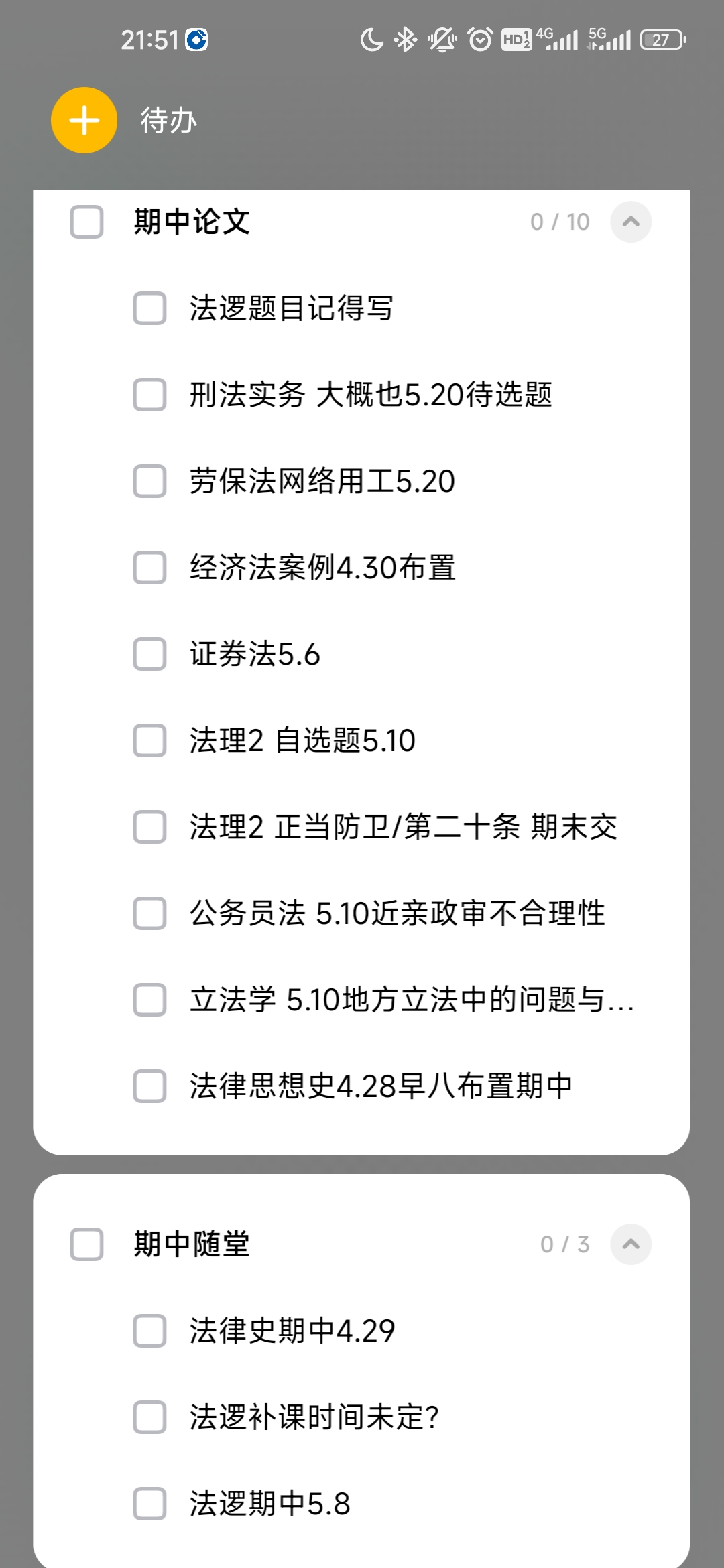Check the 期中论文 group checkbox
The height and width of the screenshot is (1568, 724).
tap(87, 222)
